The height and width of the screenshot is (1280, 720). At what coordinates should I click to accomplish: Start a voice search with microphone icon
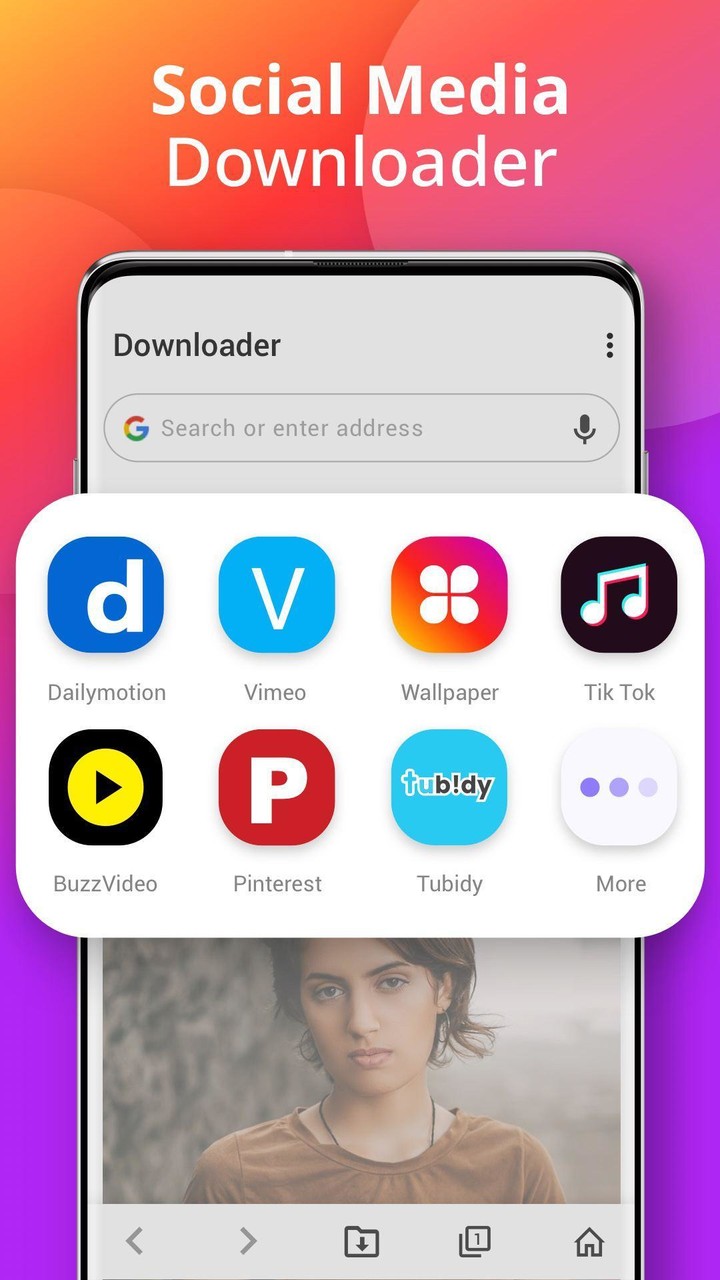click(584, 428)
